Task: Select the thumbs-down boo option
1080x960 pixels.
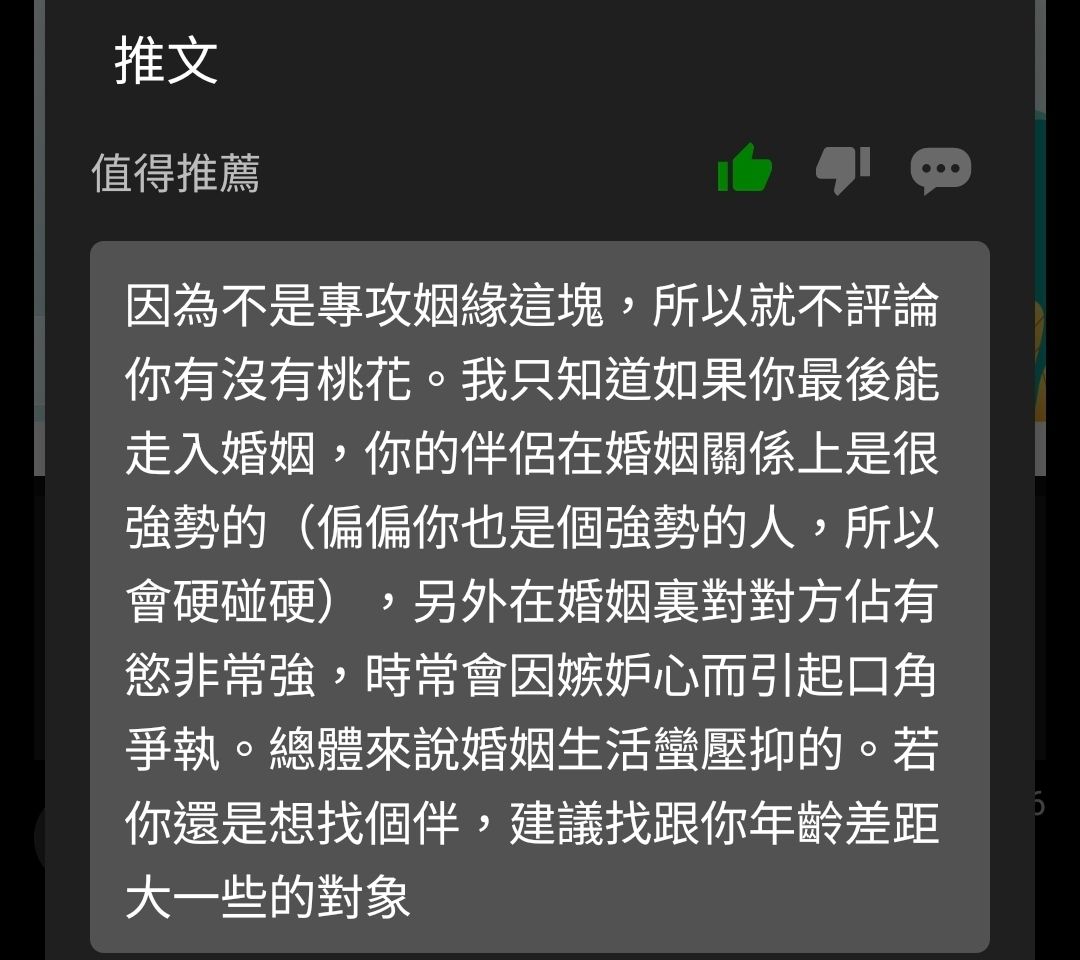Action: click(842, 169)
